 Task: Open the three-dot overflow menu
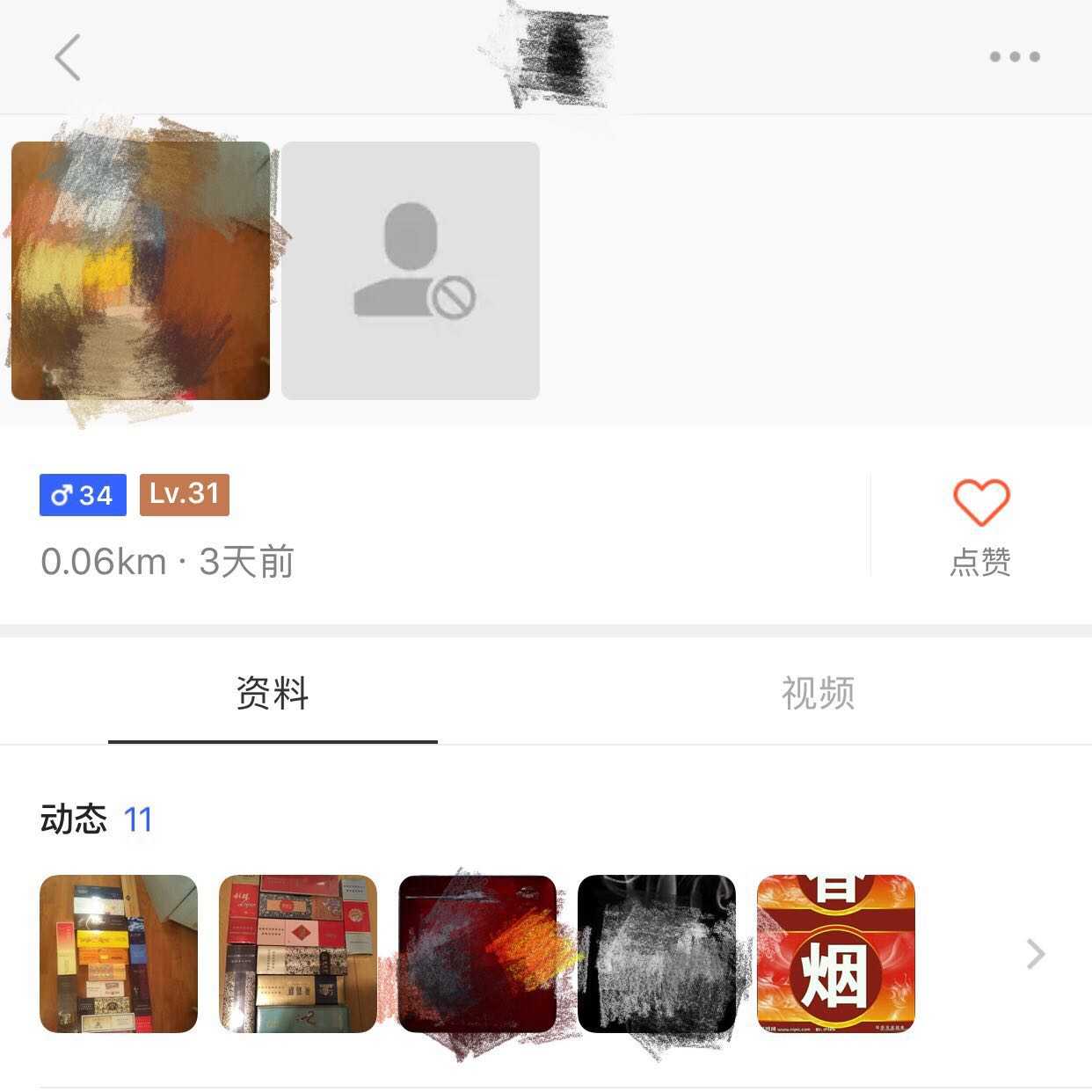1014,57
